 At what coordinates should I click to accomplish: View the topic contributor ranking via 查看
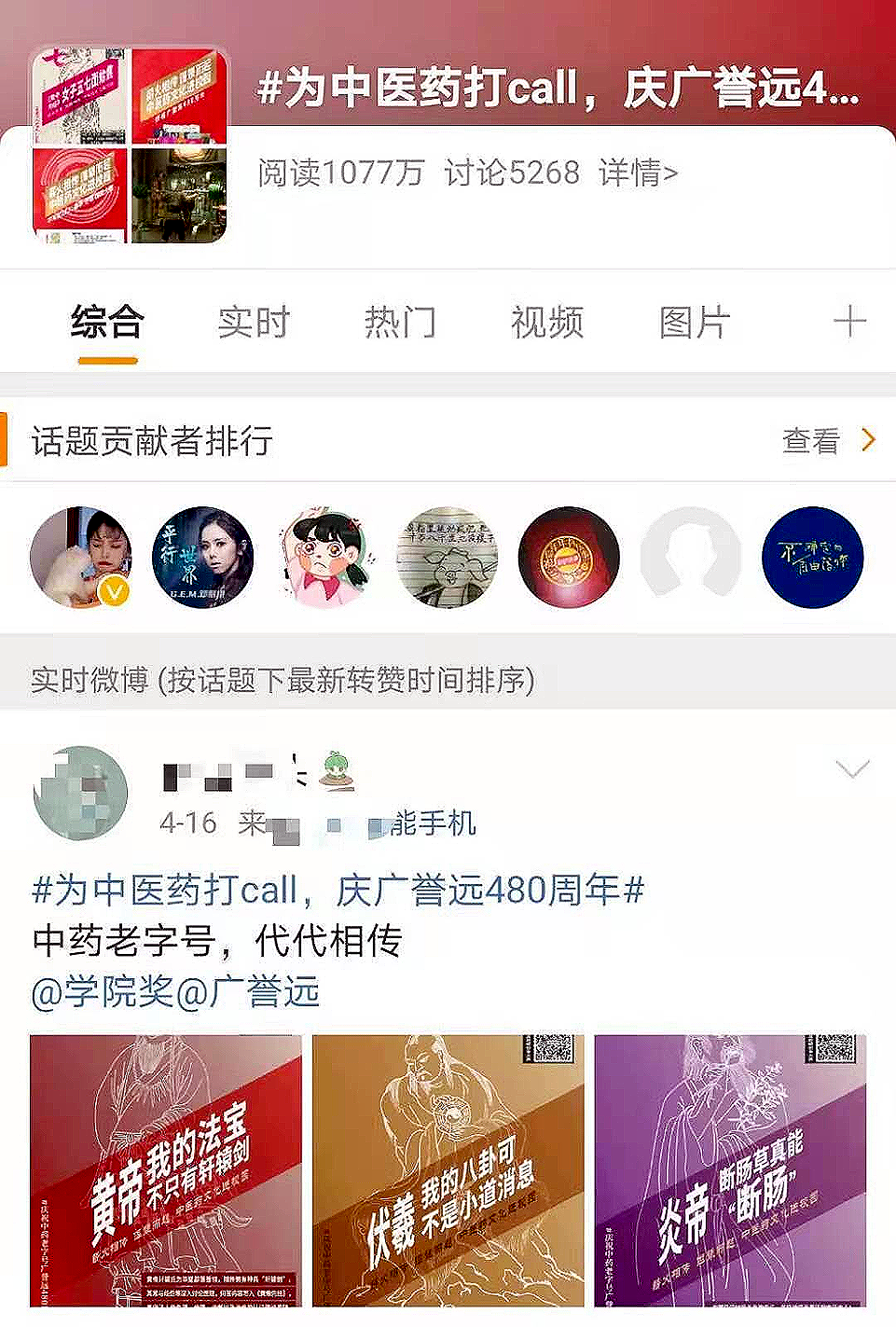click(x=828, y=440)
